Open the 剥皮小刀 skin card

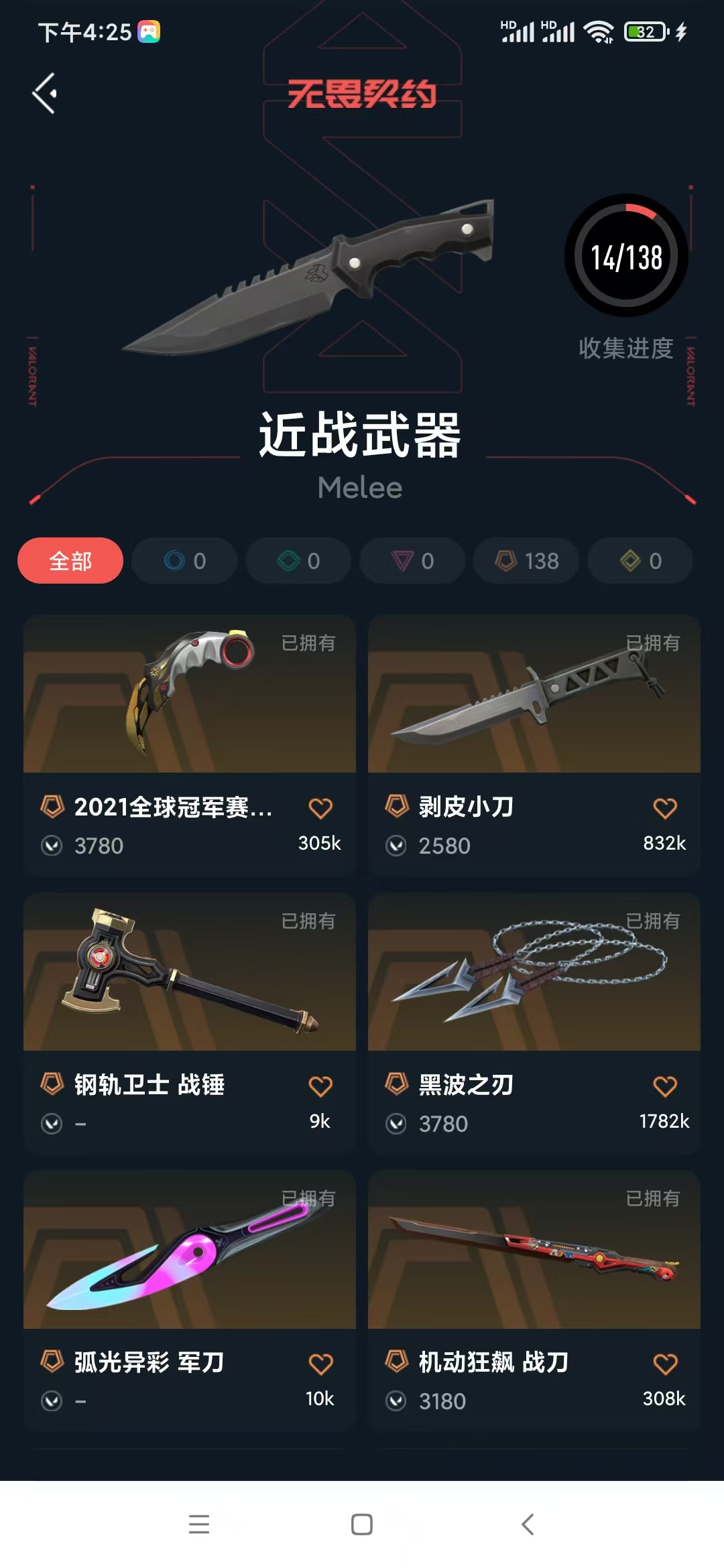pos(534,745)
